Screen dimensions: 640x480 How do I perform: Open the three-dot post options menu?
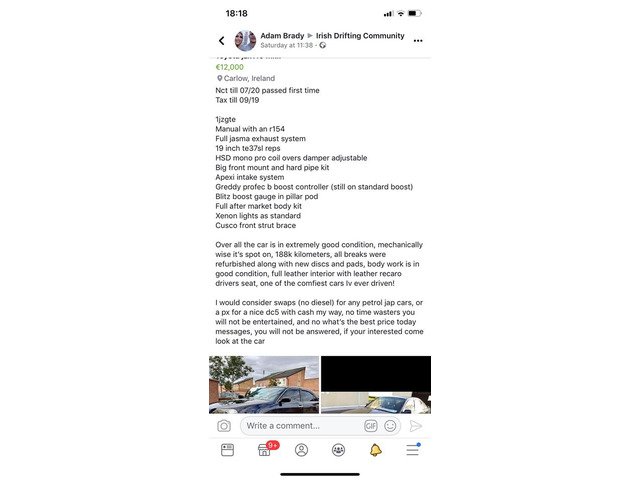point(418,41)
